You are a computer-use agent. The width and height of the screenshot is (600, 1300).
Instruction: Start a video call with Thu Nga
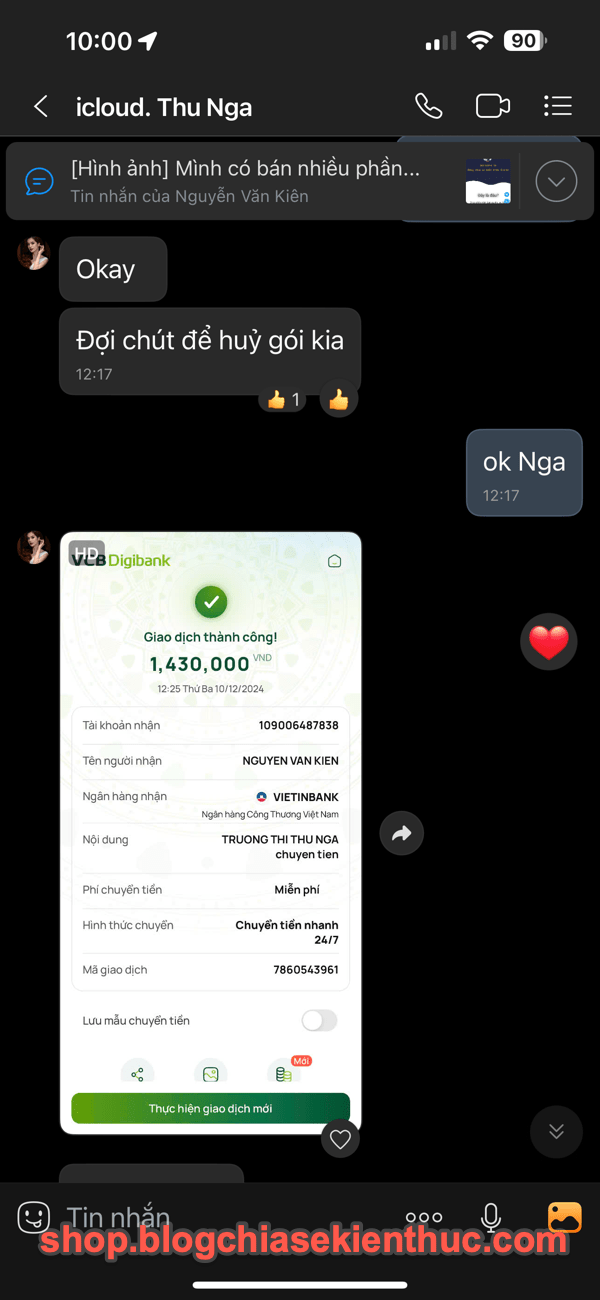(492, 106)
